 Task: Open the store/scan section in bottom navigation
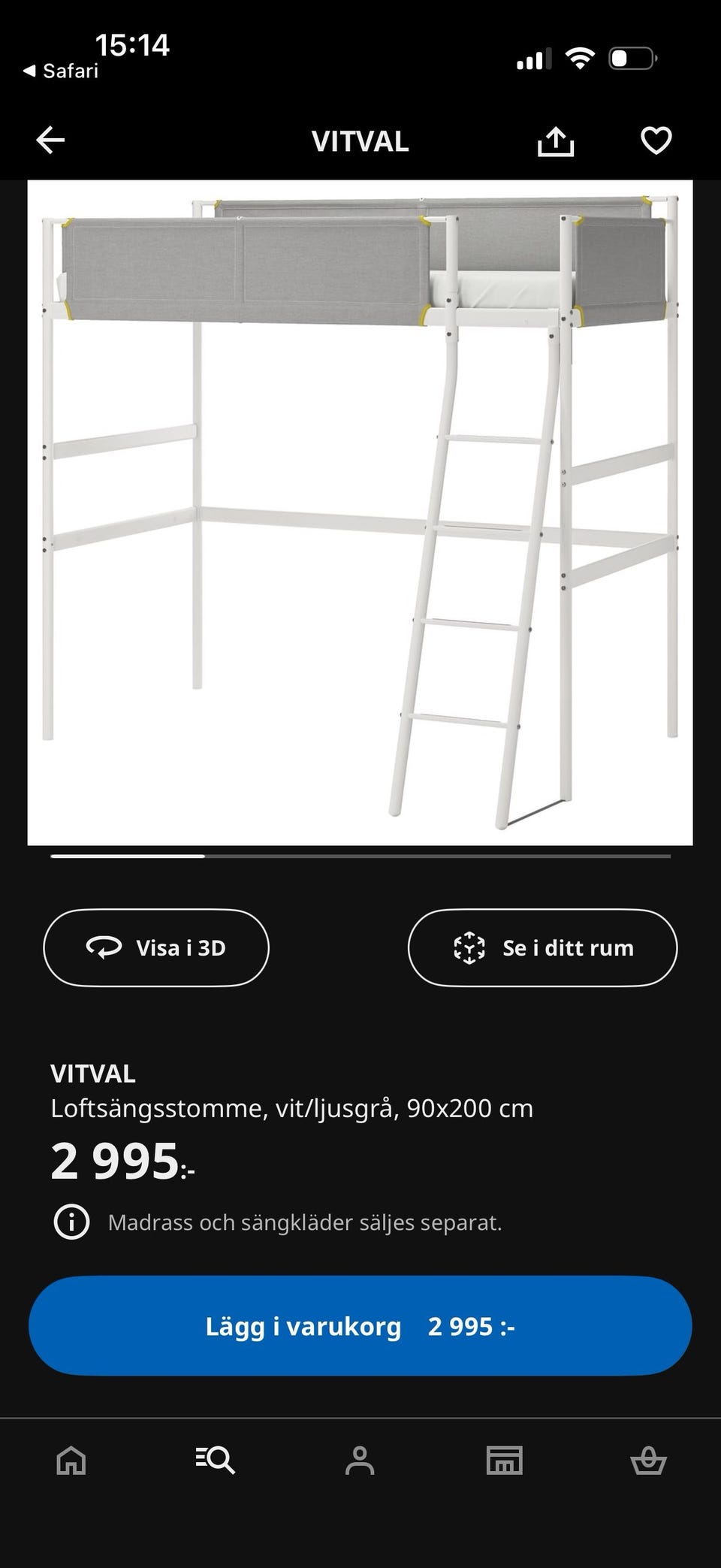(x=505, y=1461)
